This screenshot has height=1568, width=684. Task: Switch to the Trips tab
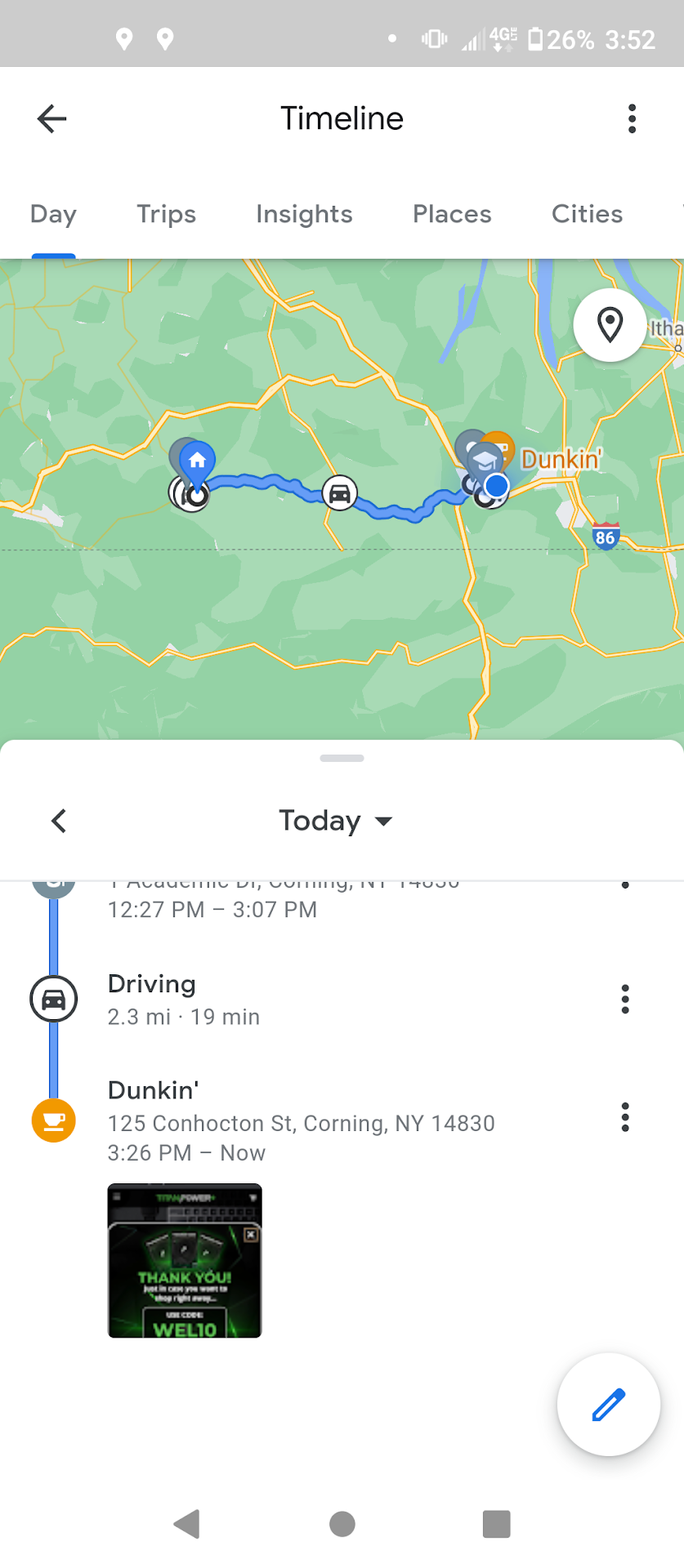(166, 214)
